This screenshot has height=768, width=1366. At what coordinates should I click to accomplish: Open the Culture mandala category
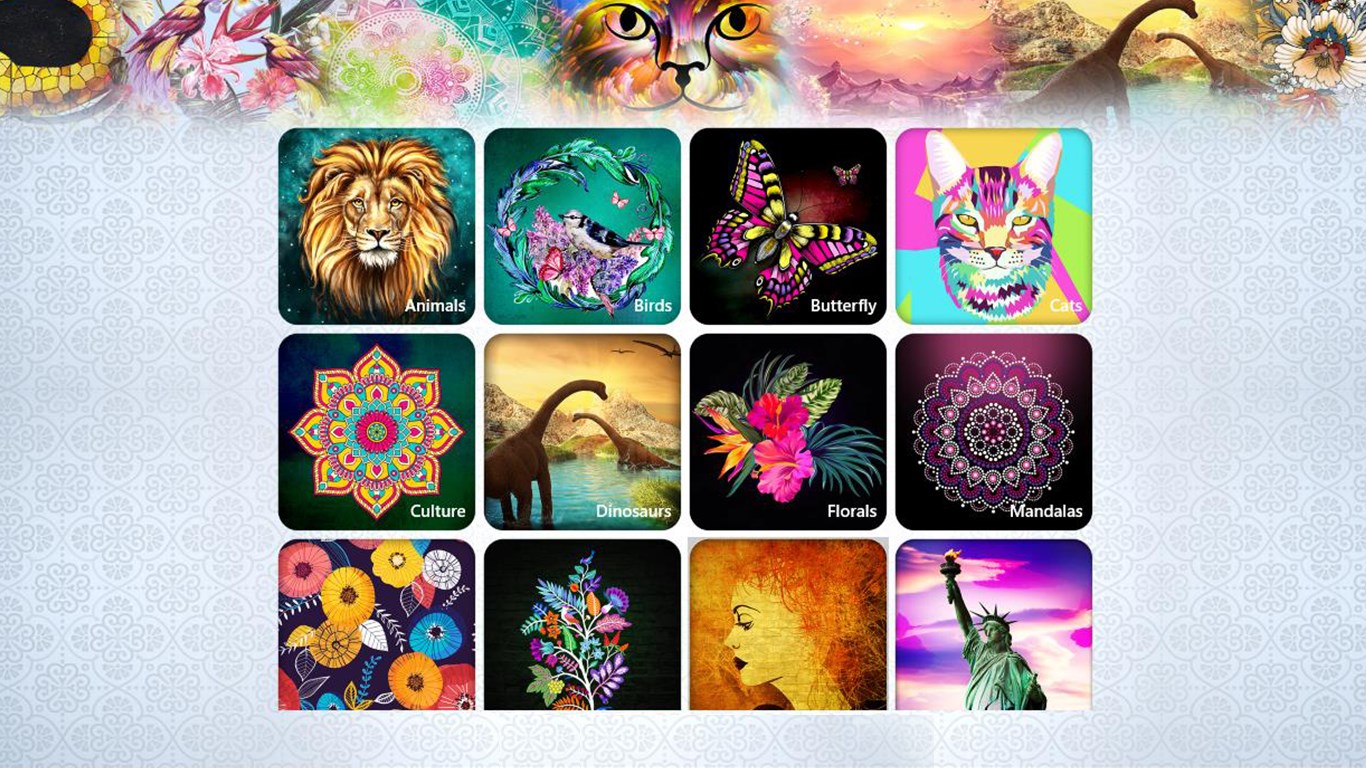(x=377, y=431)
